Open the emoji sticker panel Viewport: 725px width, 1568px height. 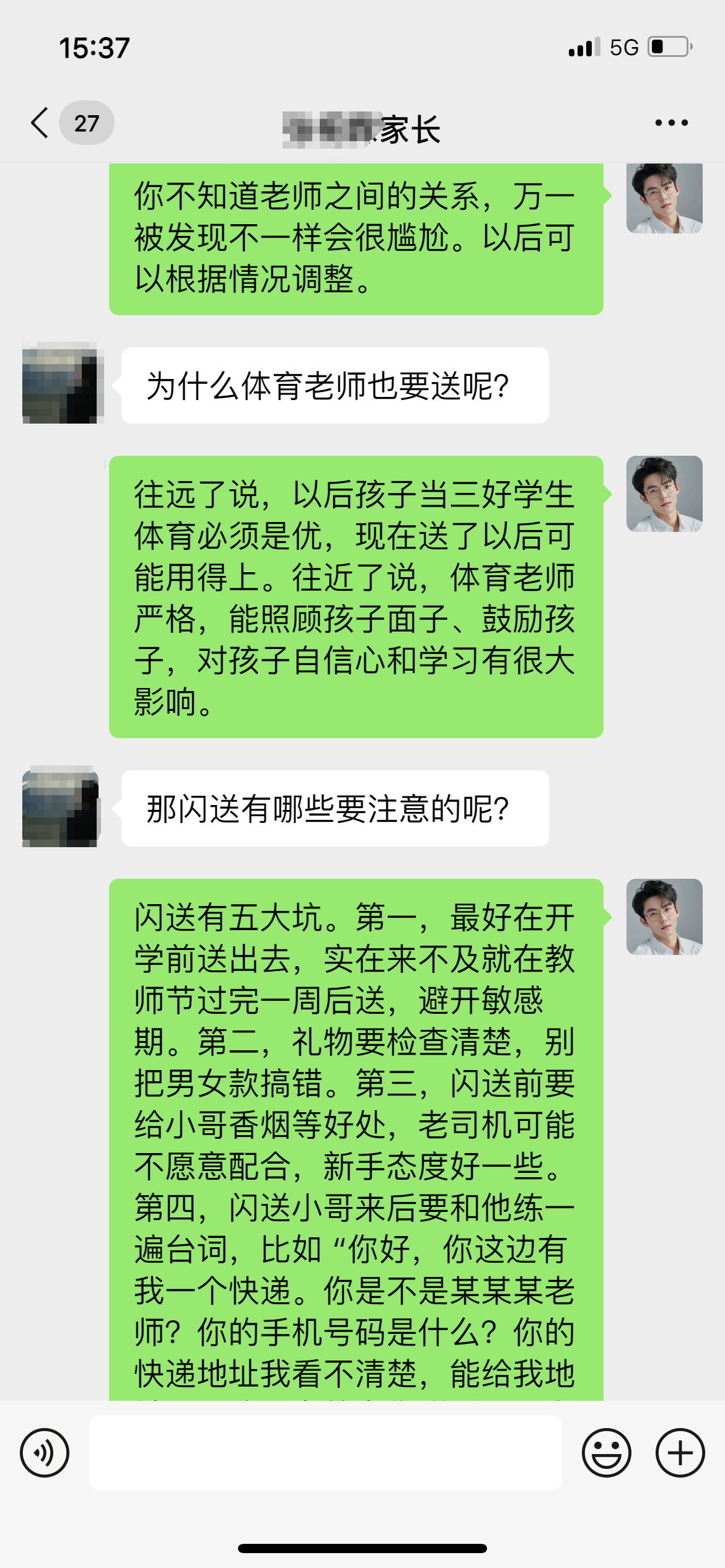tap(606, 1452)
